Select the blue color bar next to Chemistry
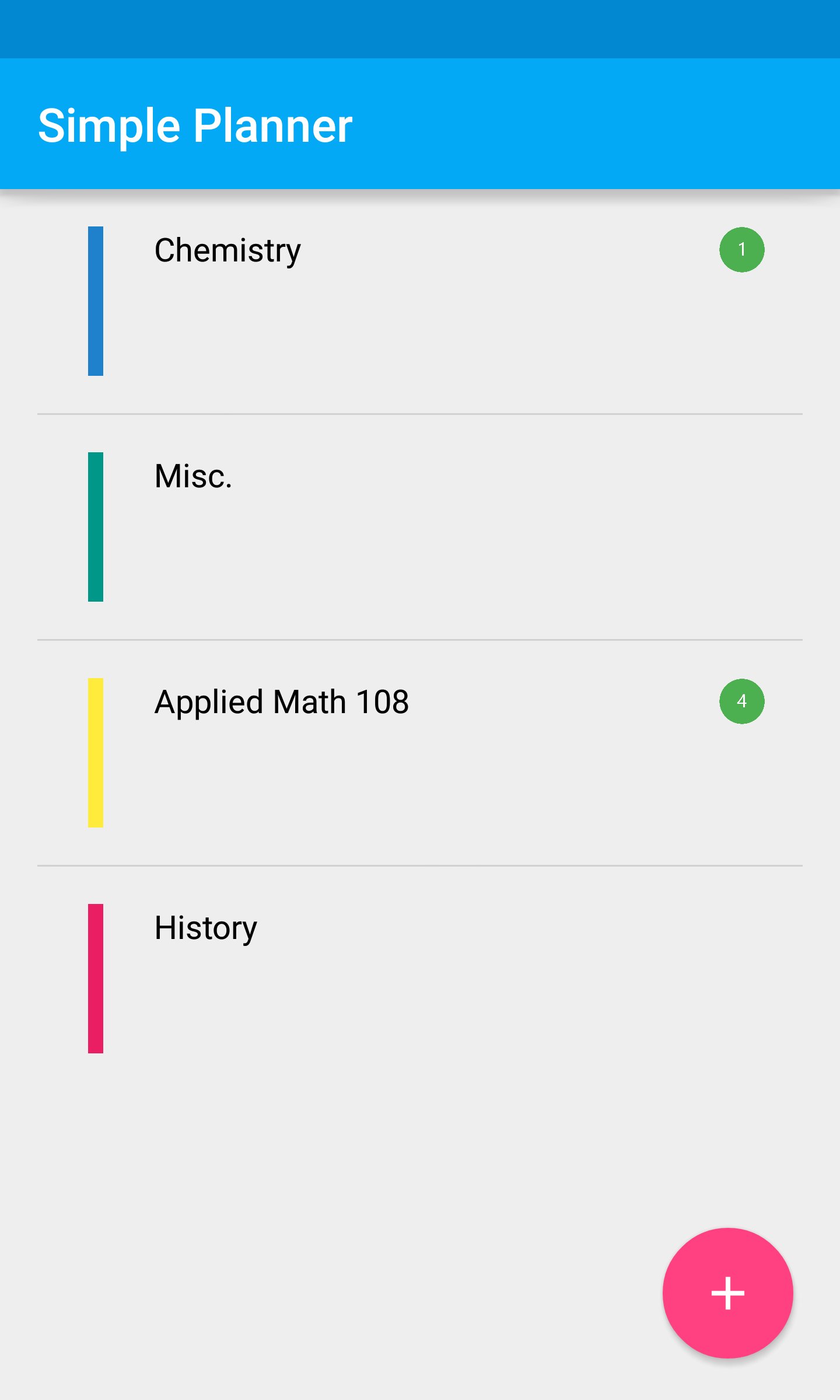 [x=95, y=301]
